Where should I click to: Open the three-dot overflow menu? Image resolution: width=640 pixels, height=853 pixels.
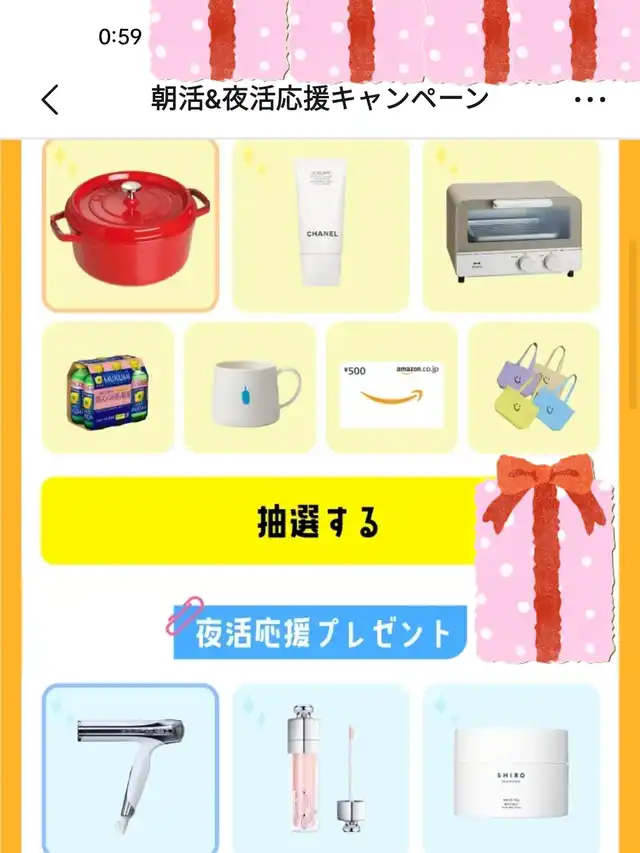(590, 100)
